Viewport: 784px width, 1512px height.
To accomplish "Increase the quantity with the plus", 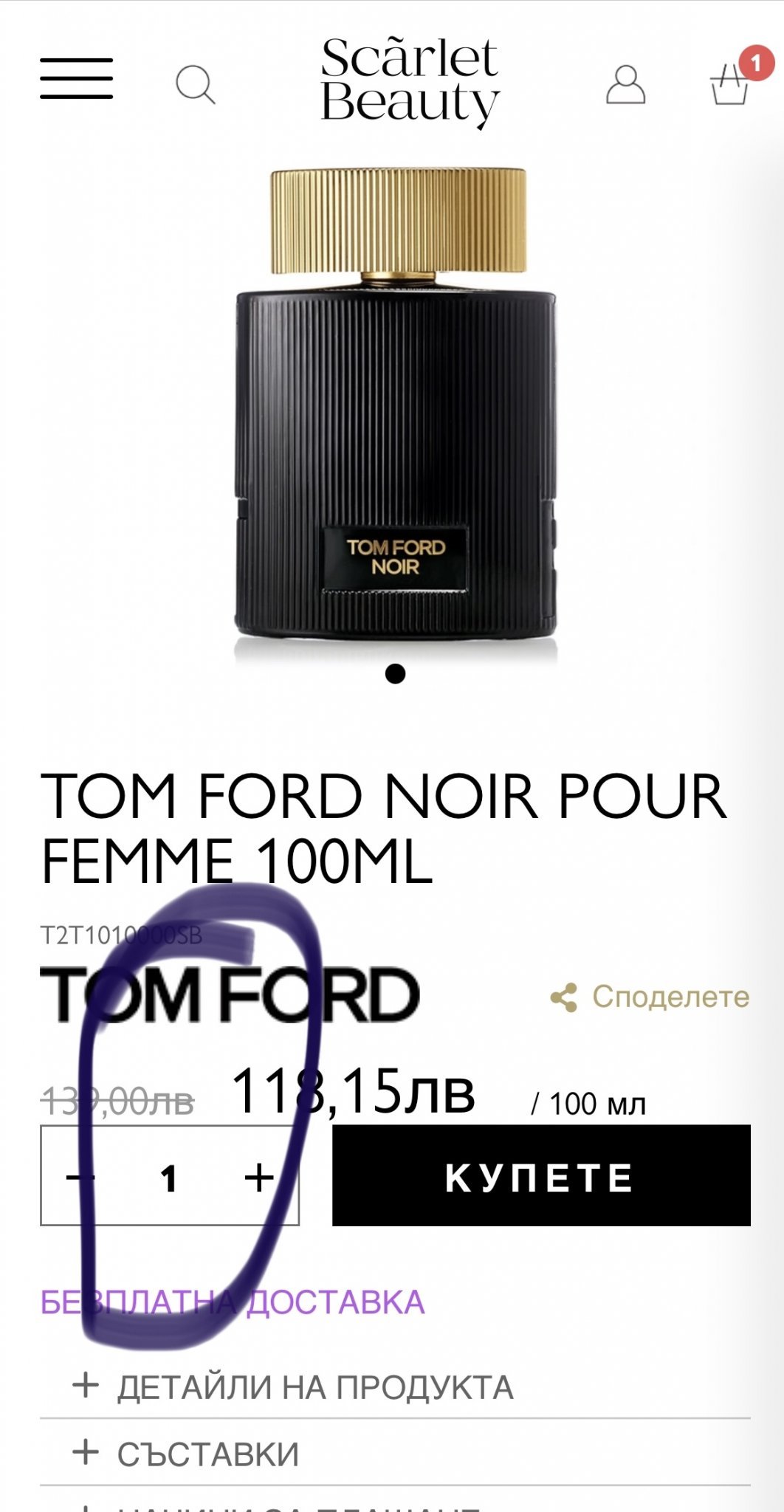I will click(259, 1177).
